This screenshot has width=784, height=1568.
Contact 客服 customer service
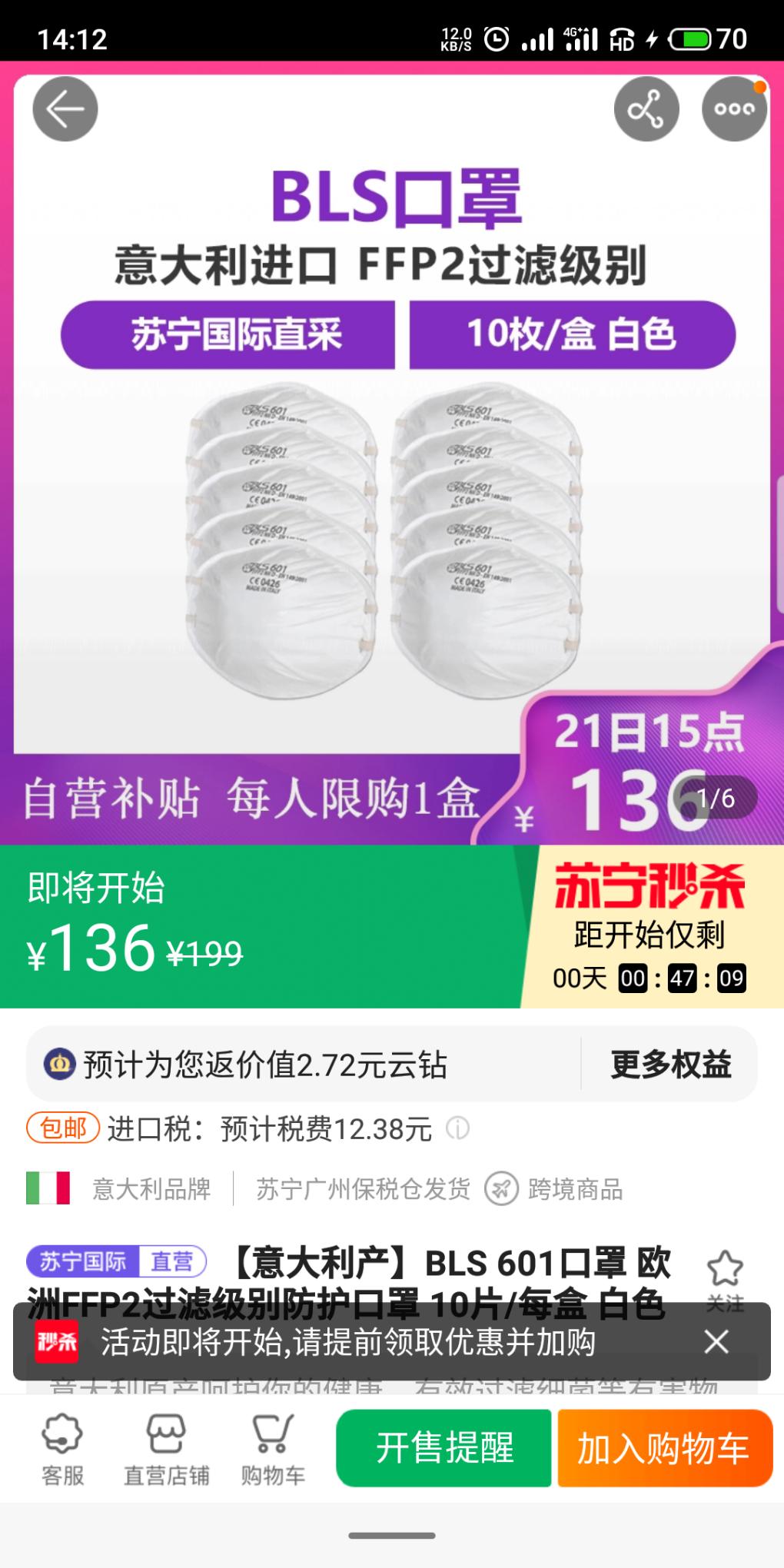(x=62, y=1449)
